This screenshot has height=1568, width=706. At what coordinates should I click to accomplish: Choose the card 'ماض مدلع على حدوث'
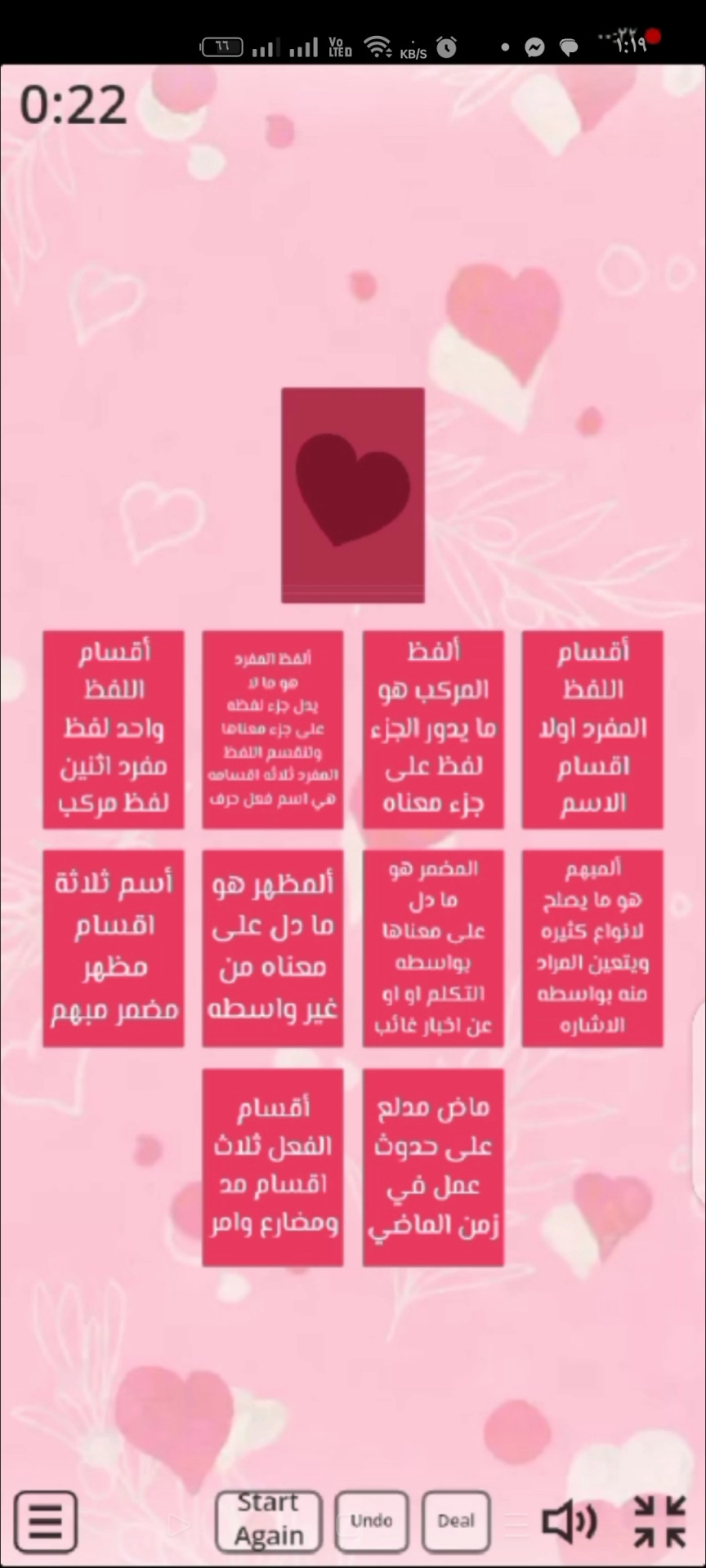[433, 1167]
